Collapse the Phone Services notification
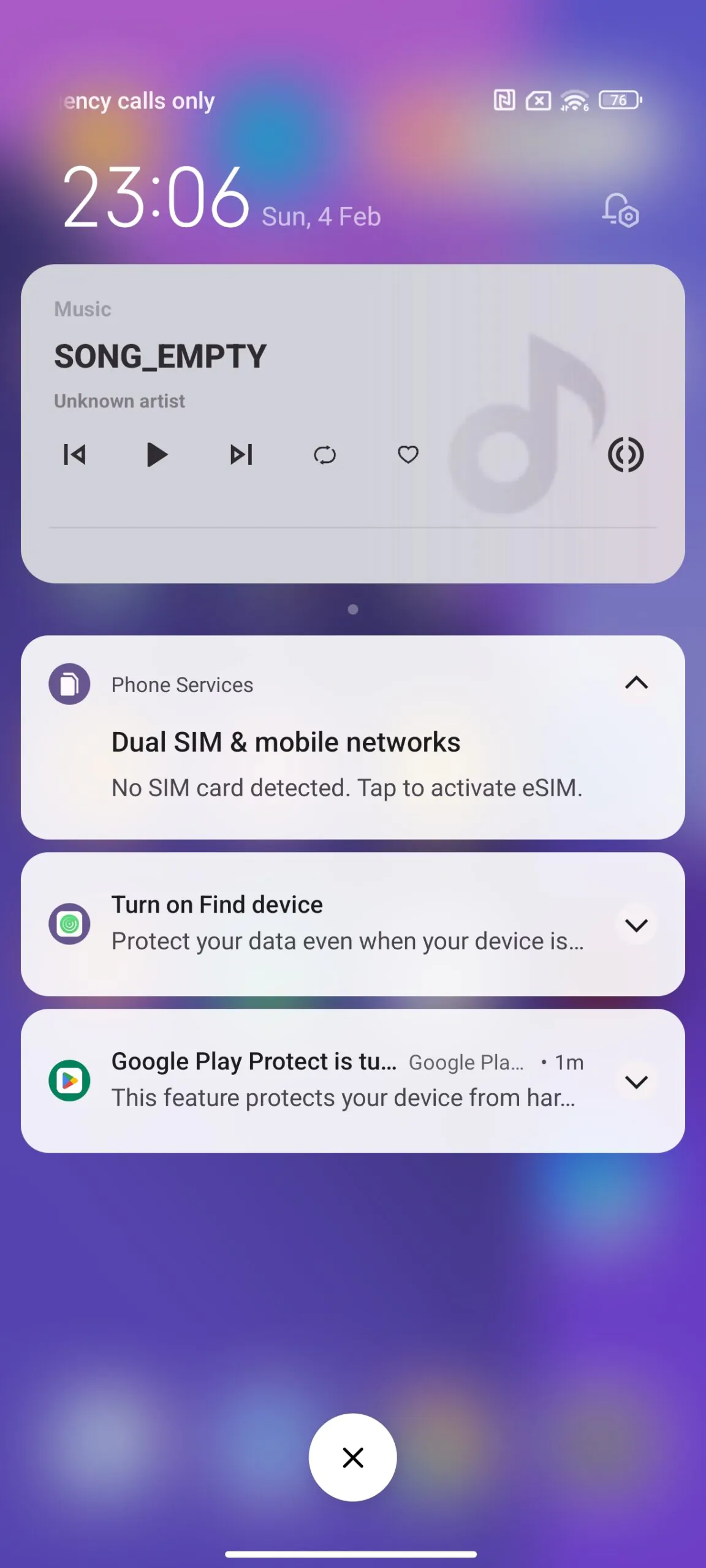This screenshot has width=706, height=1568. (636, 682)
